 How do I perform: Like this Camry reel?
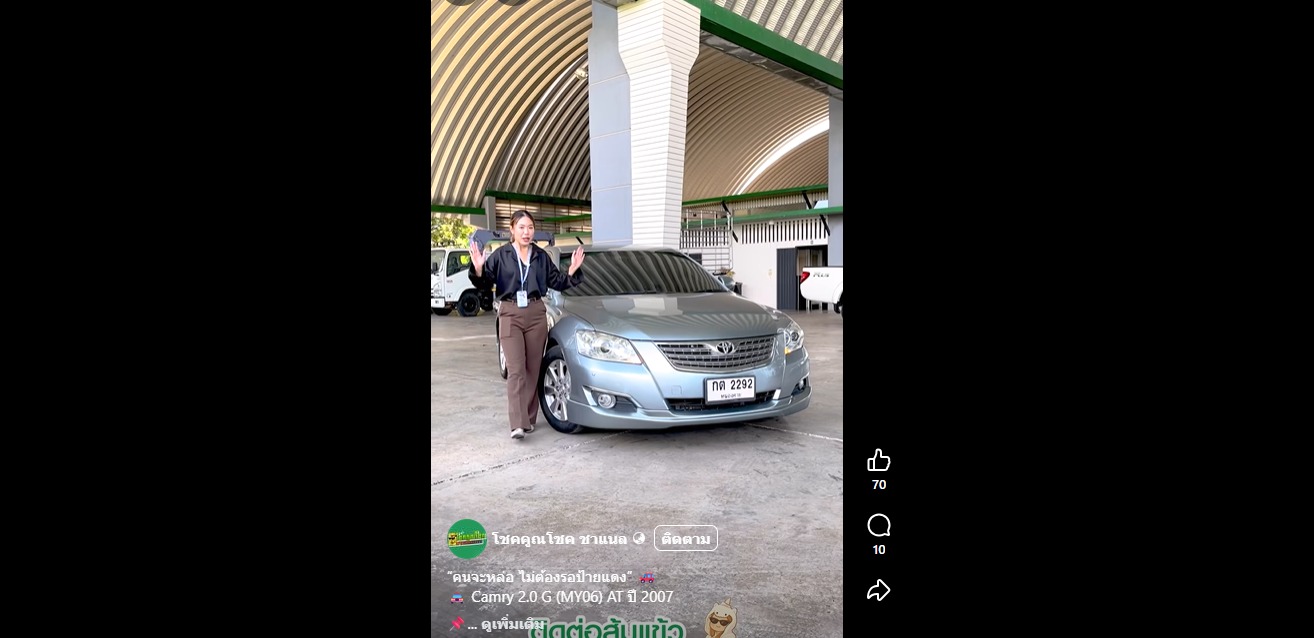pyautogui.click(x=878, y=461)
